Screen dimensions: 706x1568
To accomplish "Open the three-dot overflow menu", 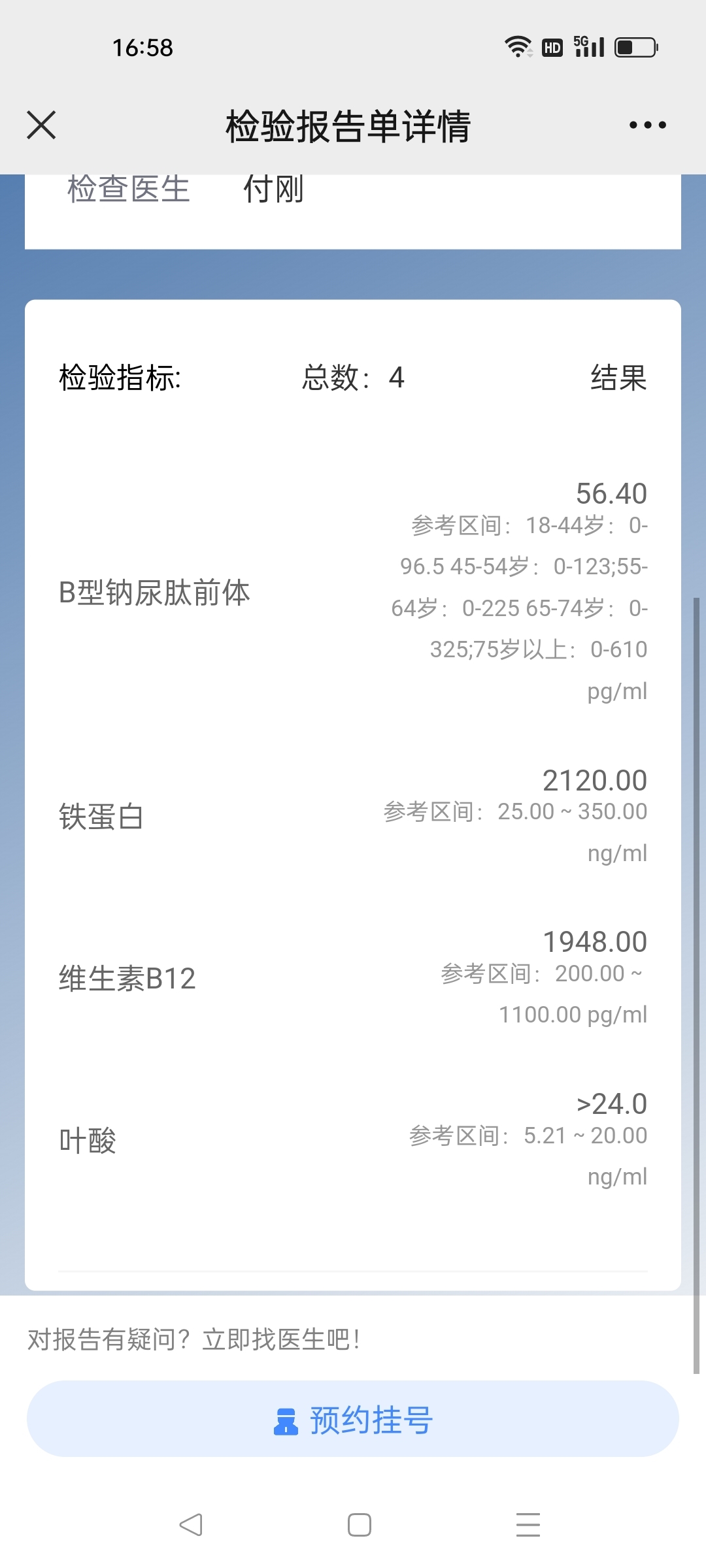I will 647,125.
